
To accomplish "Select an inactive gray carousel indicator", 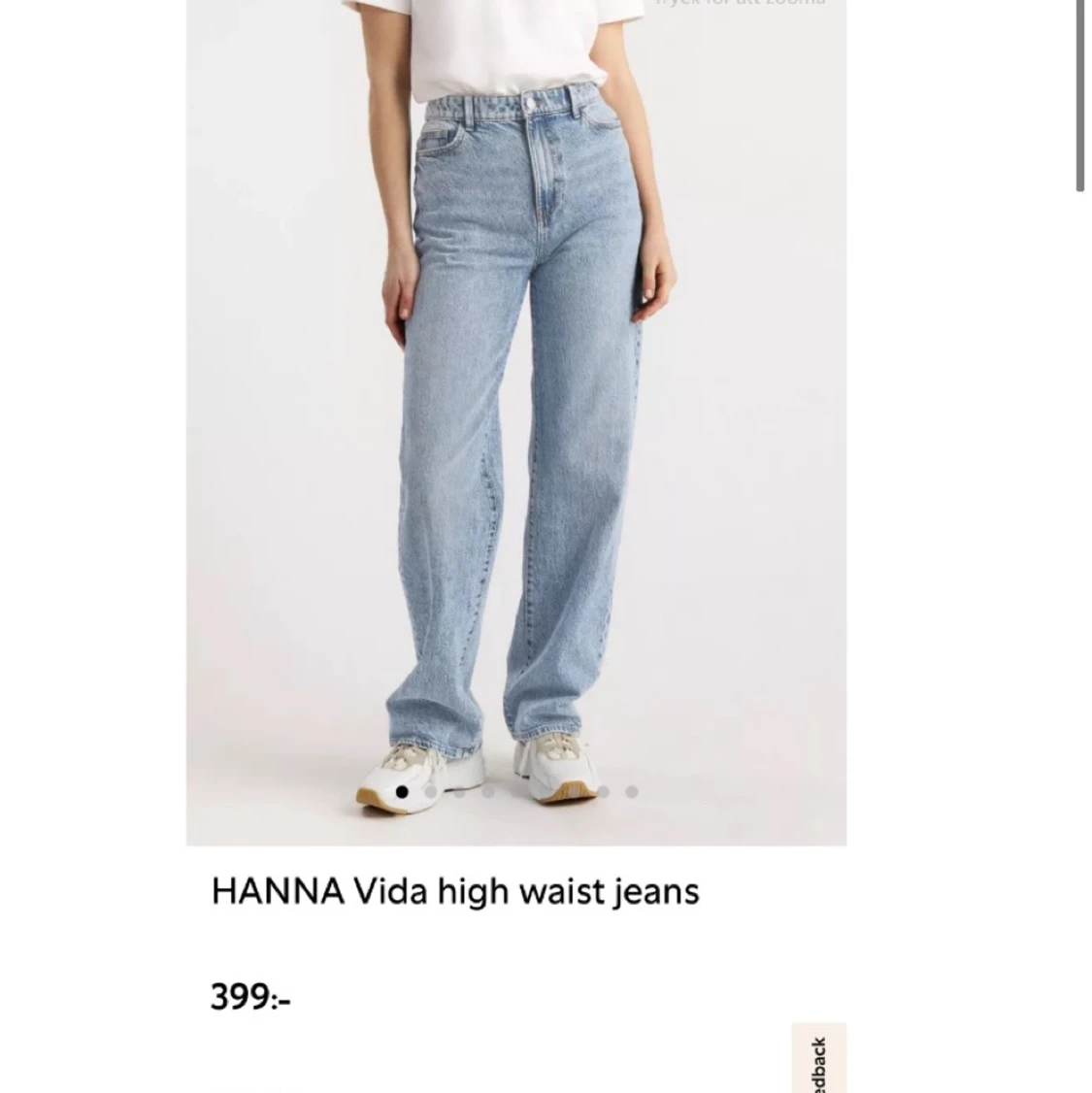I will coord(431,792).
